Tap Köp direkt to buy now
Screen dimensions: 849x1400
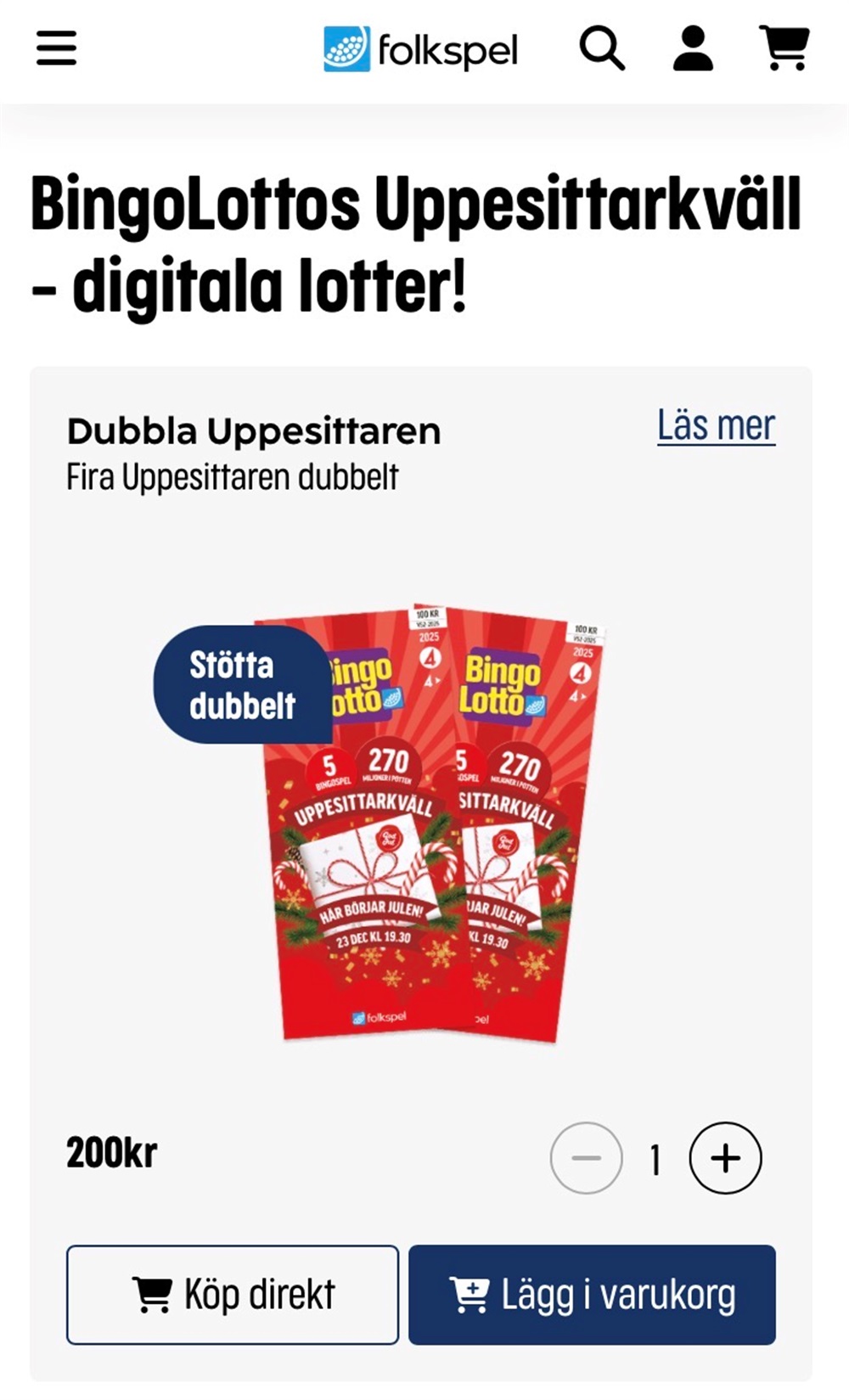coord(233,1295)
